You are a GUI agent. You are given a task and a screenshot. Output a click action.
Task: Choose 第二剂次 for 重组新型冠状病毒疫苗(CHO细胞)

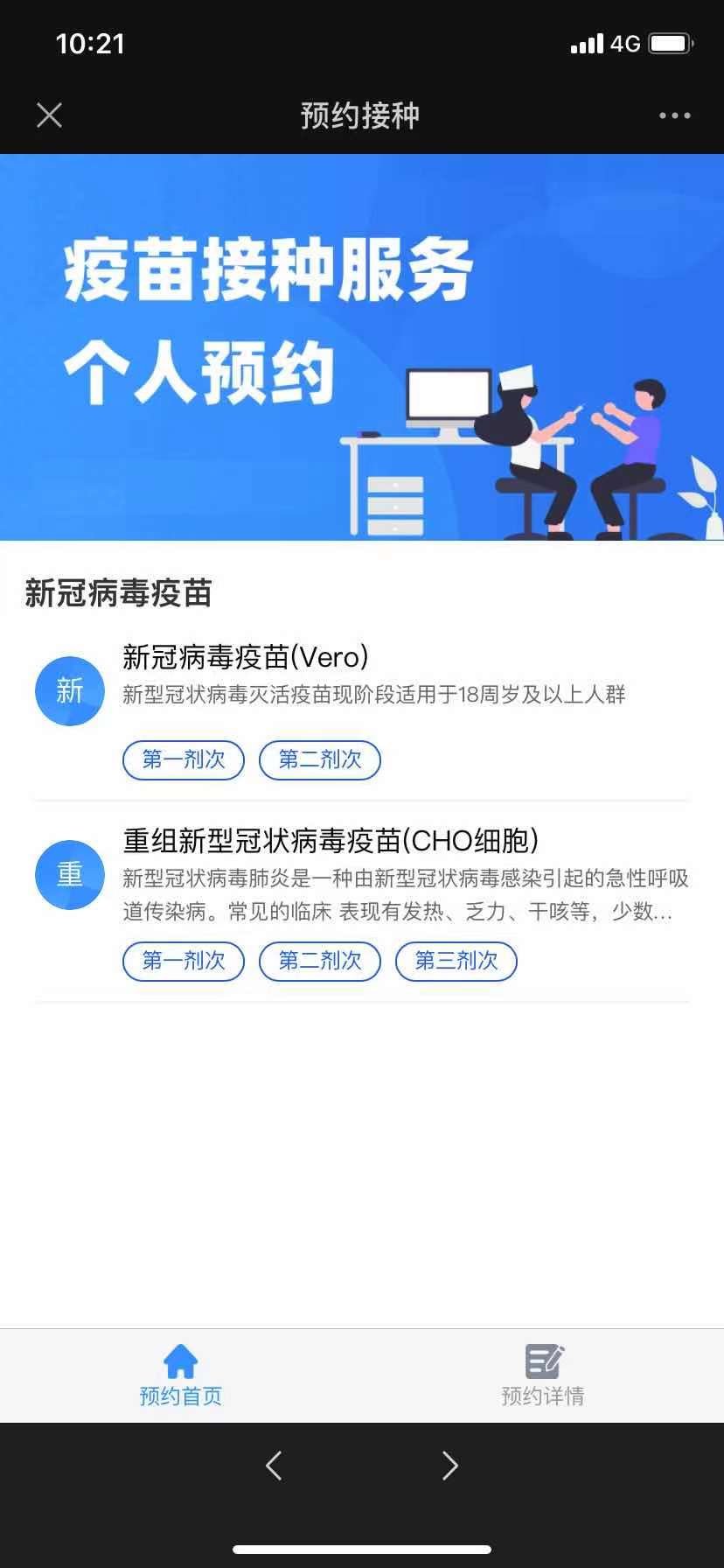click(x=320, y=961)
